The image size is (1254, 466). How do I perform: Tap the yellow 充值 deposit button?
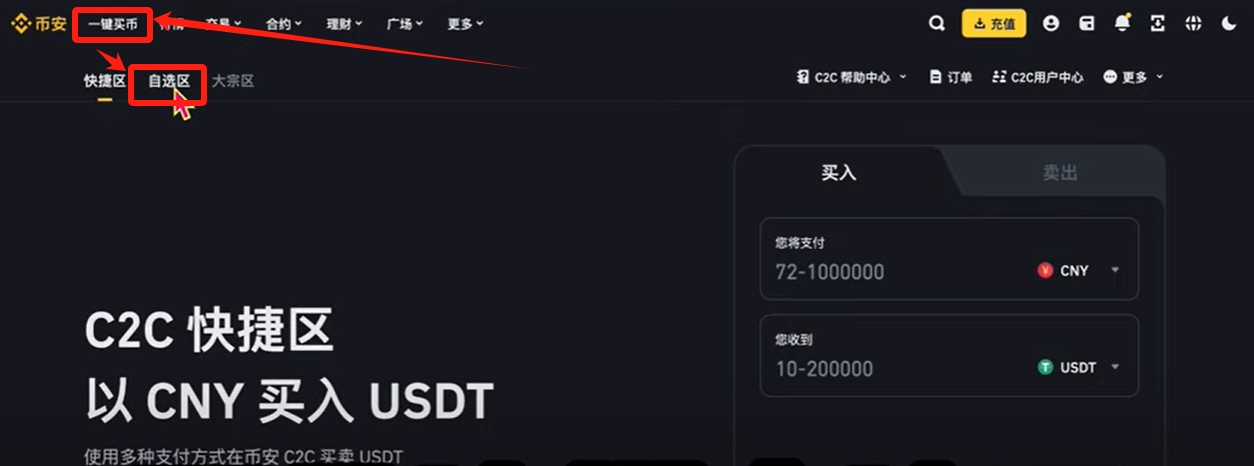994,24
